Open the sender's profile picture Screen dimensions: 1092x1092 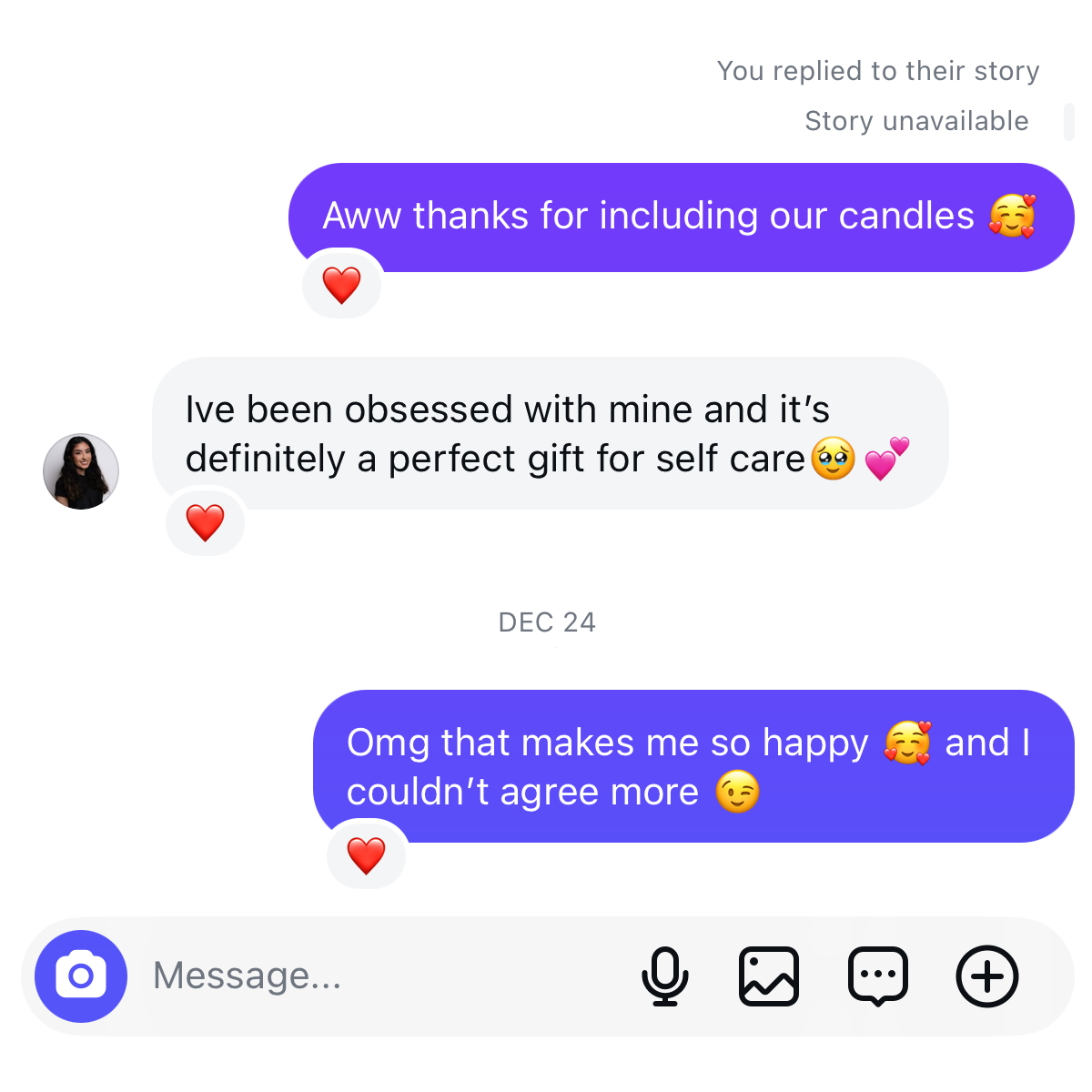click(x=81, y=471)
